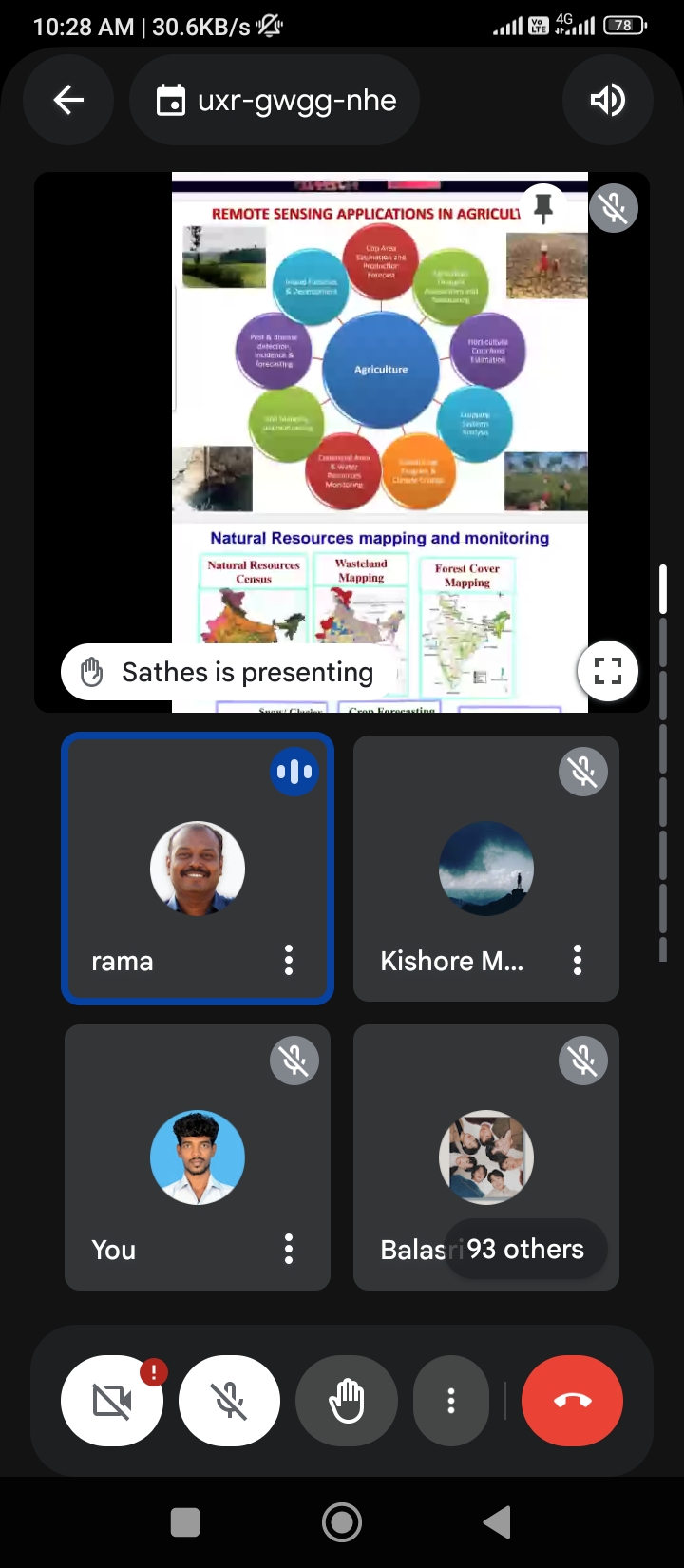Leave the call

pyautogui.click(x=572, y=1401)
